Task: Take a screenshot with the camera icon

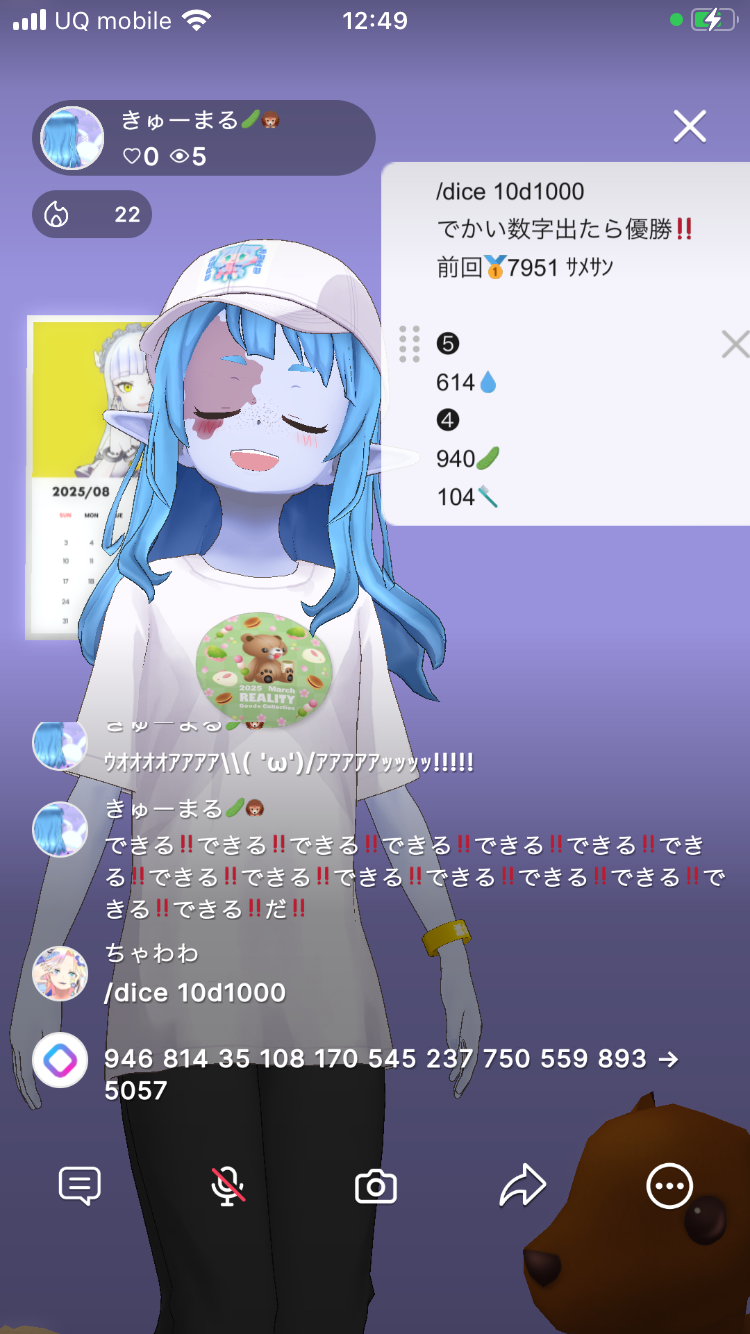Action: tap(376, 1187)
